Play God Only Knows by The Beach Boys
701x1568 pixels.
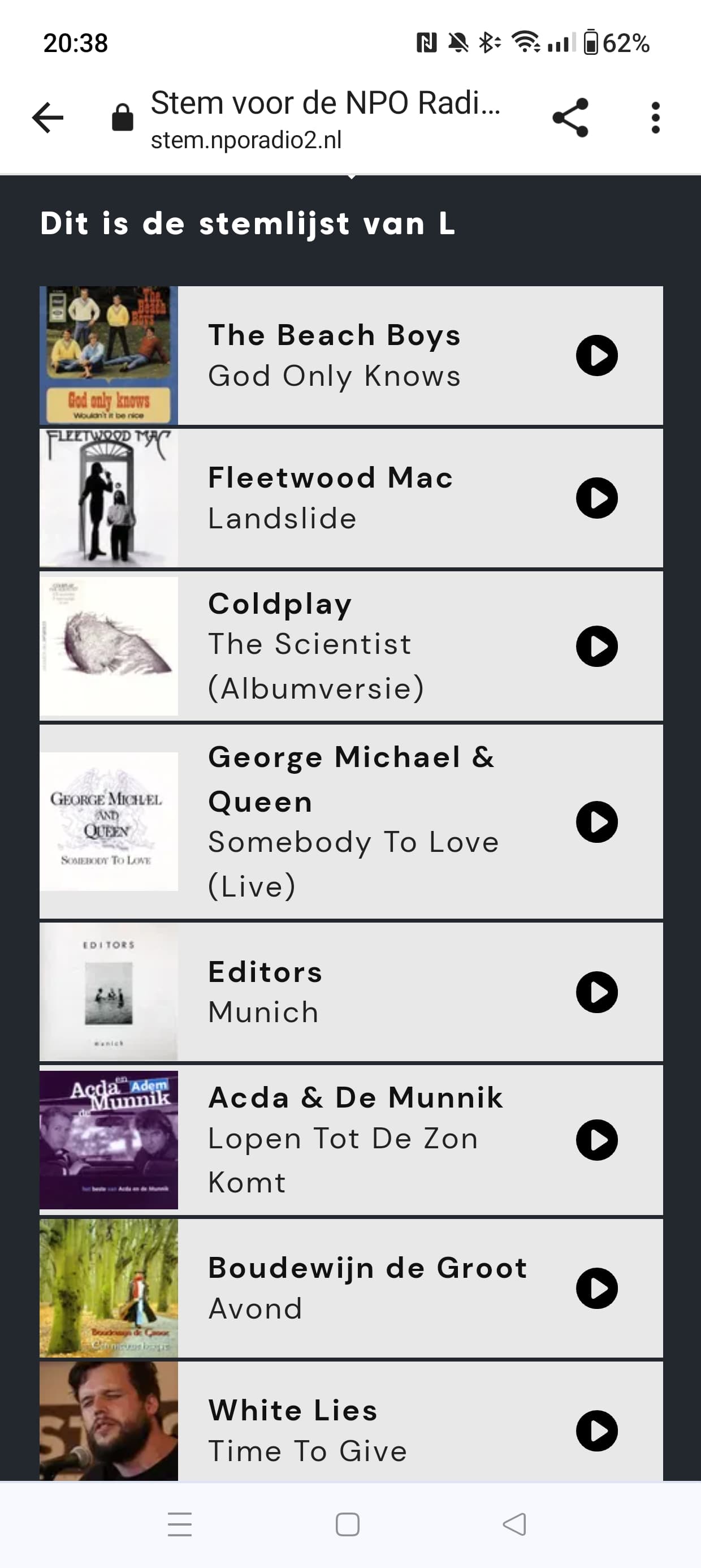point(597,355)
